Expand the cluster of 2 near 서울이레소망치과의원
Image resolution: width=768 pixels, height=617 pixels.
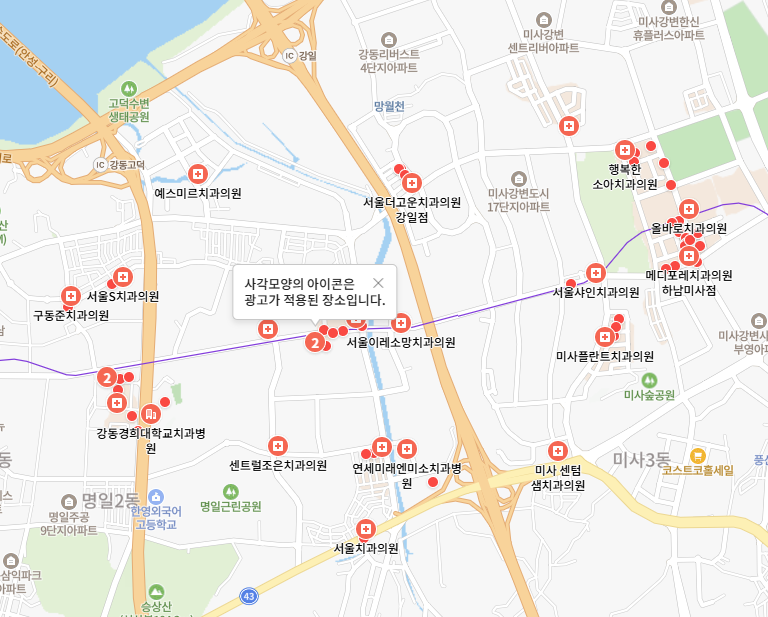(315, 343)
